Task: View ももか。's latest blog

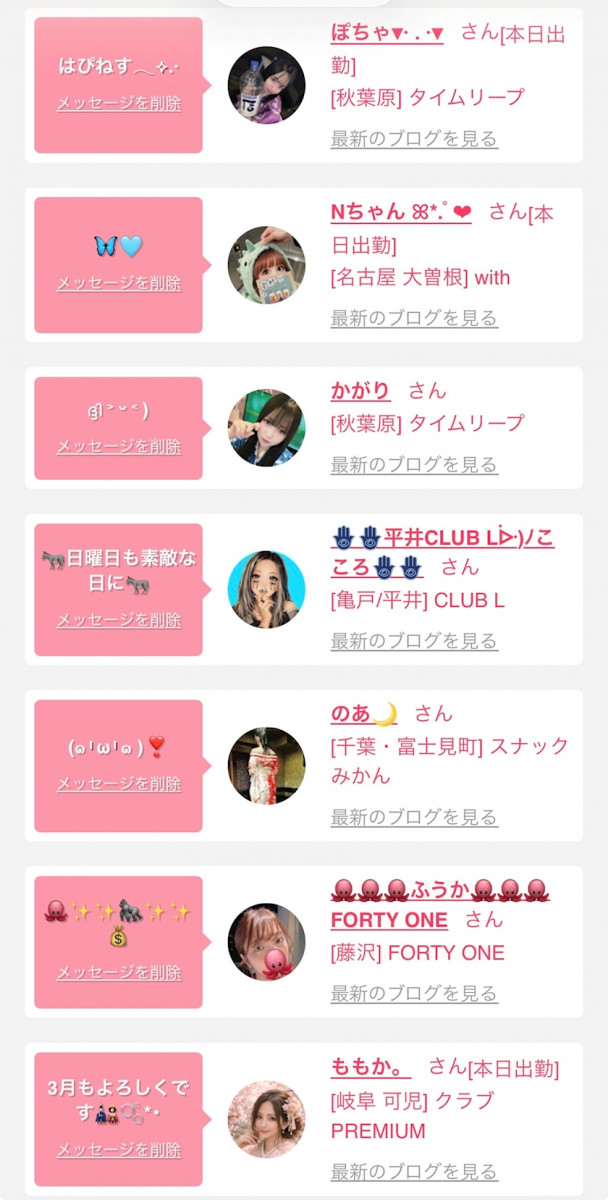Action: [x=414, y=1171]
